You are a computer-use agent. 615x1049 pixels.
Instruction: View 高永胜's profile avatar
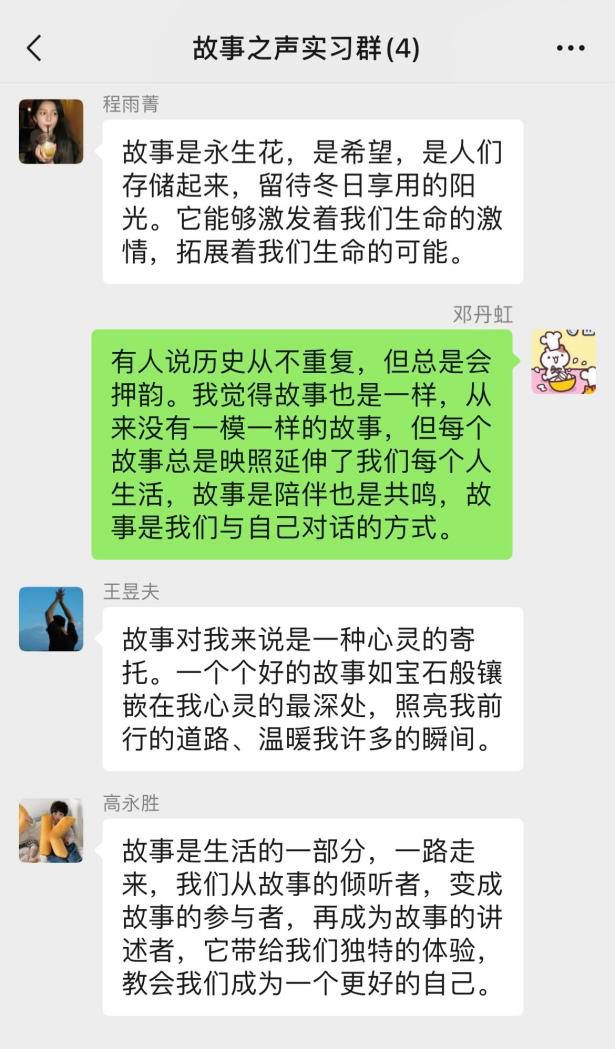coord(51,830)
